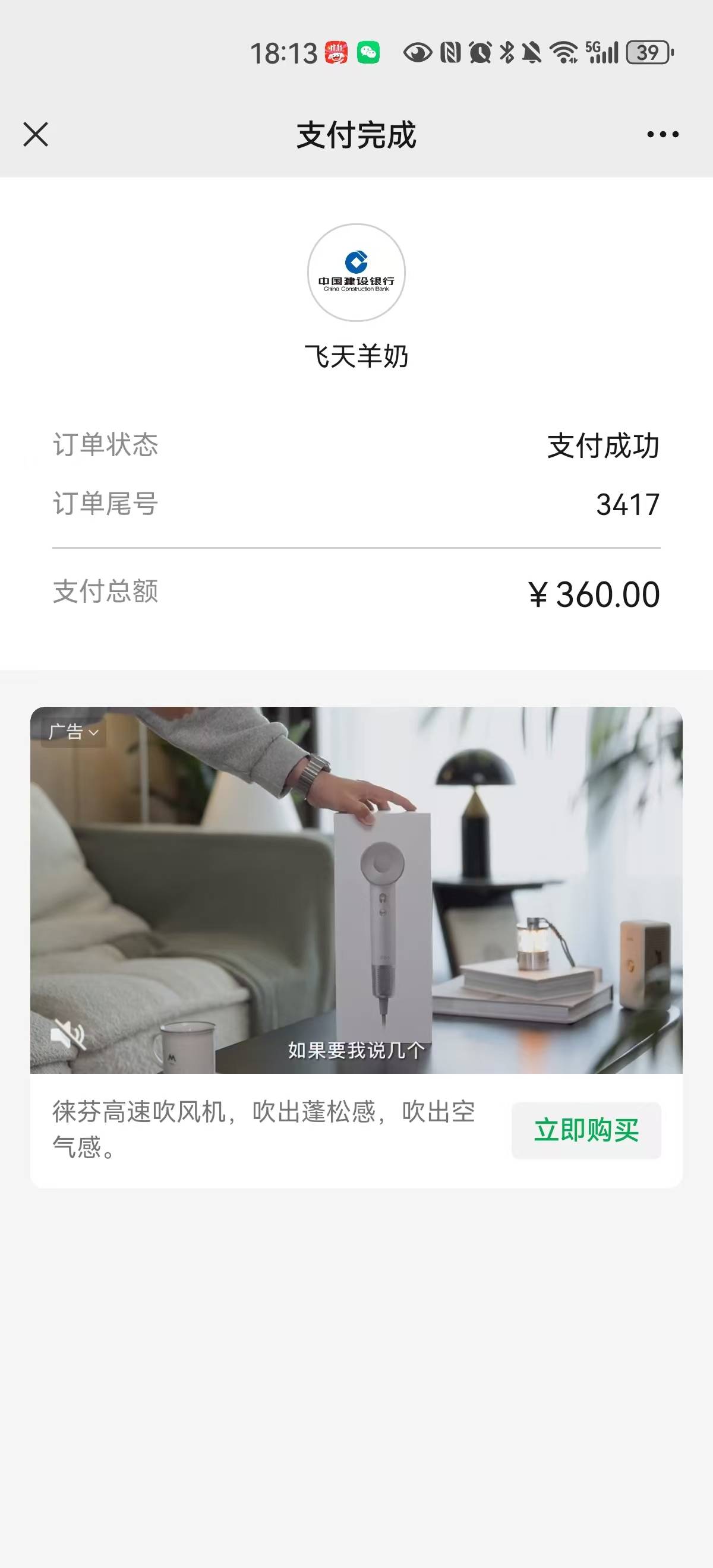Close the payment completed page
Screen dimensions: 713x1568
(x=35, y=134)
